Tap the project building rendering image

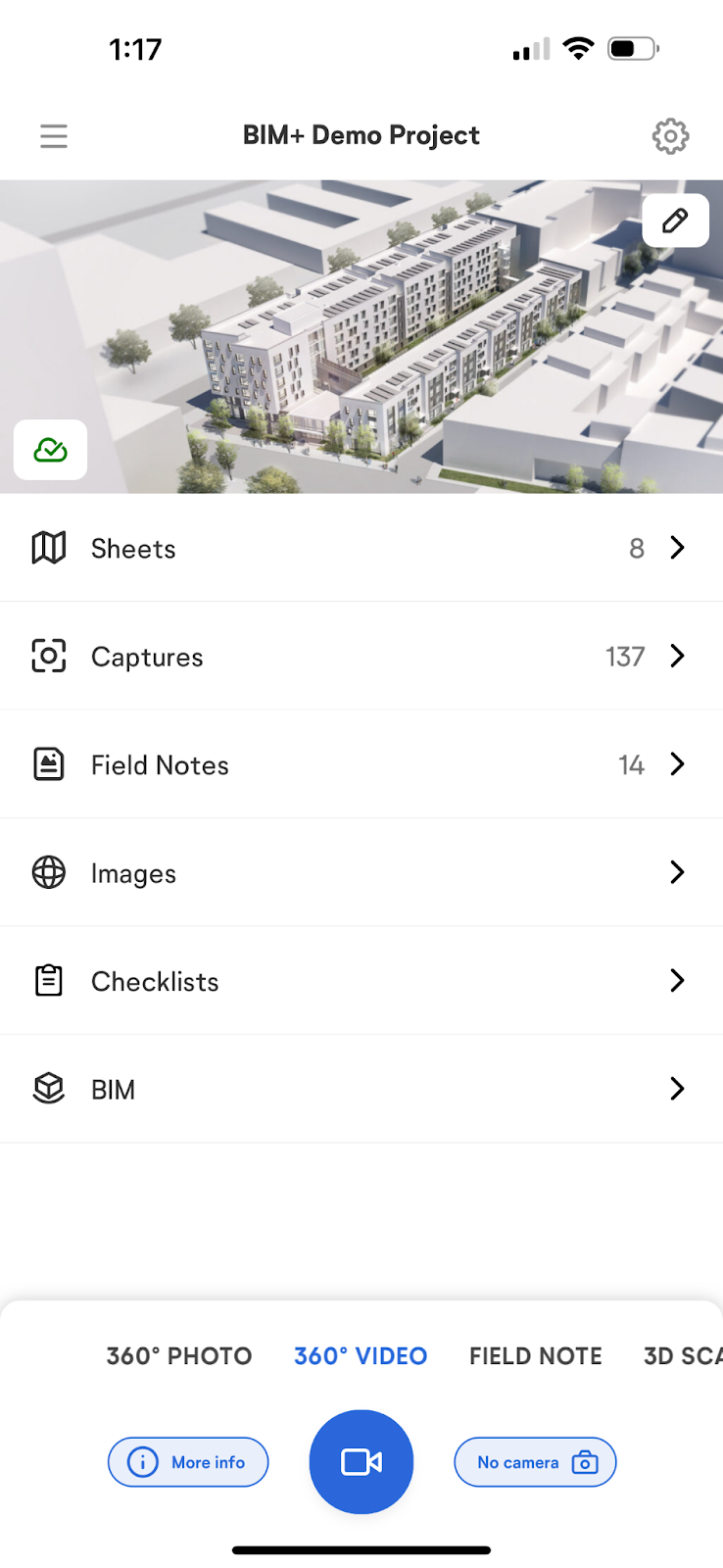click(x=361, y=335)
